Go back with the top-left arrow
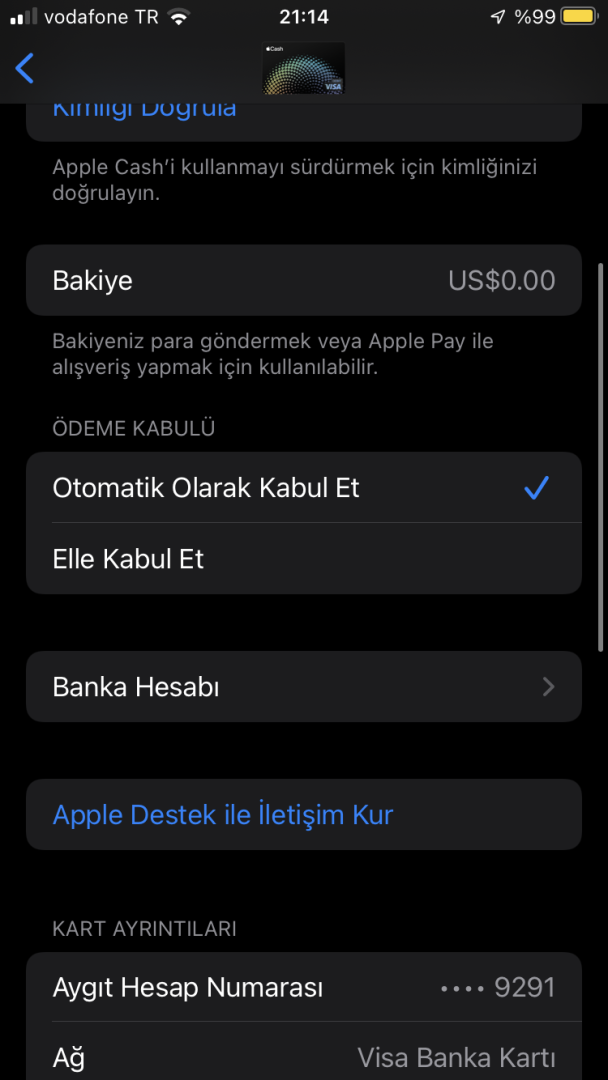 tap(25, 68)
